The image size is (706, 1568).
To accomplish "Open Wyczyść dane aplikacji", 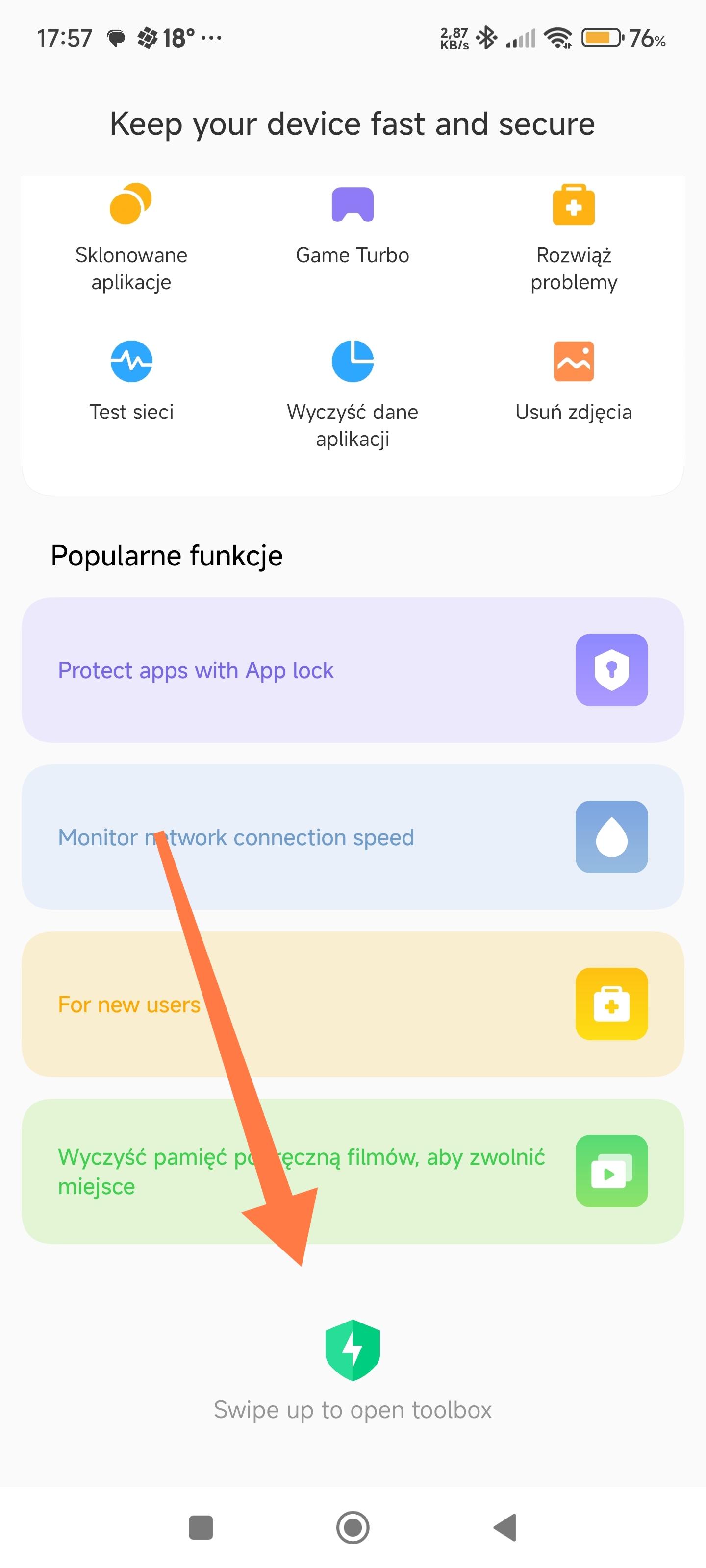I will point(352,392).
